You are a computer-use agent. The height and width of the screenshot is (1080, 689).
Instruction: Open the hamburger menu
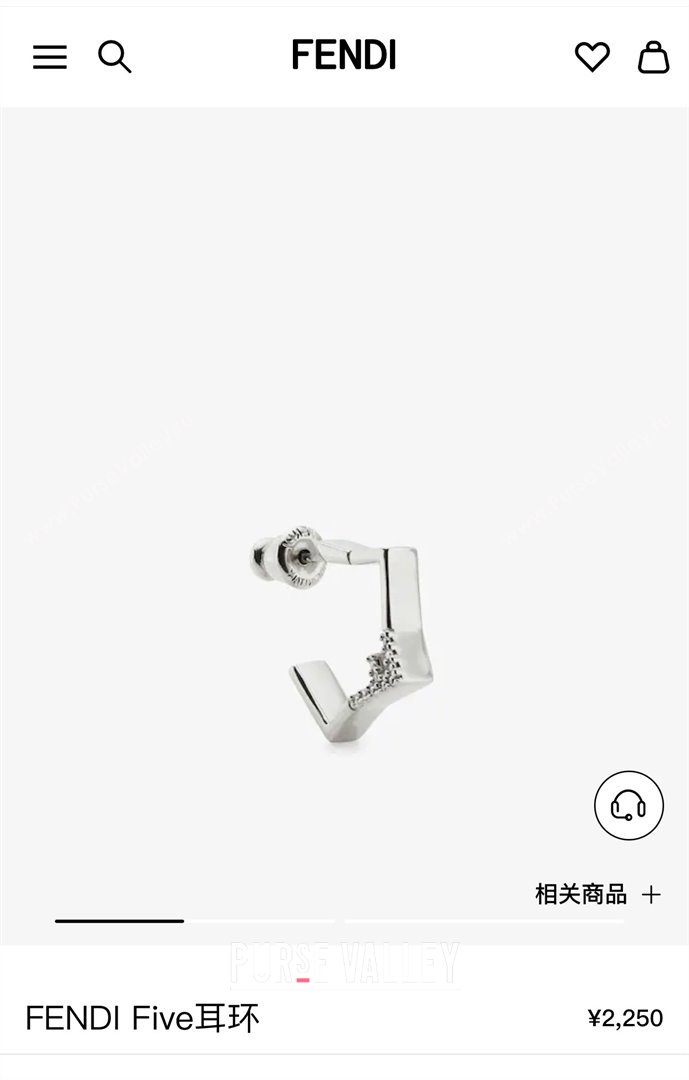tap(50, 57)
